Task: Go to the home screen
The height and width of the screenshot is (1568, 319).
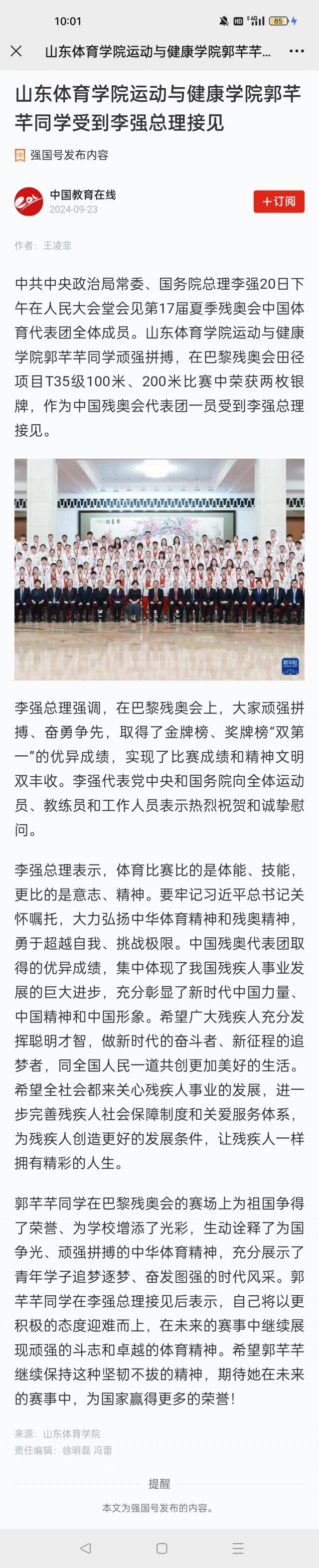Action: [162, 1548]
